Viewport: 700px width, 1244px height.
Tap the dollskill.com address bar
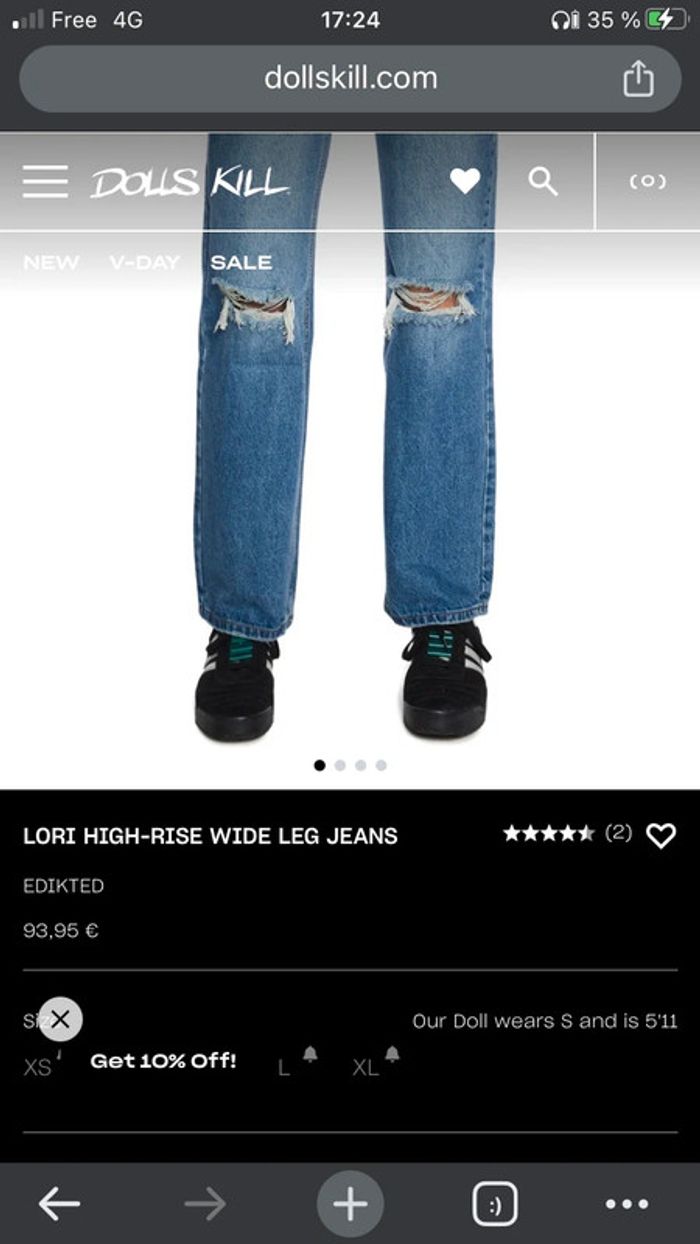coord(350,78)
